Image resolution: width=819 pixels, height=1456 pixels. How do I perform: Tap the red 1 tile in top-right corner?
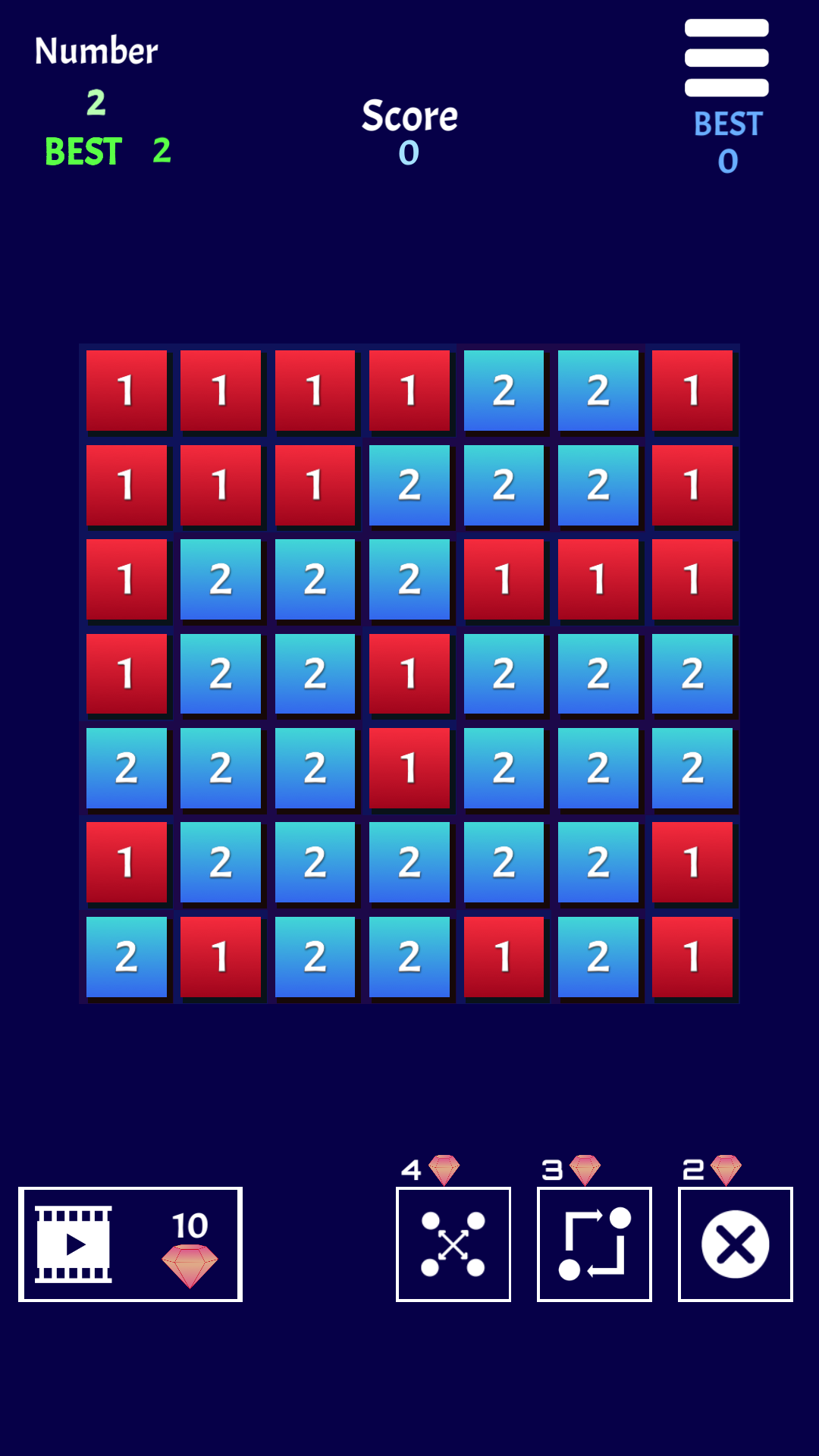click(x=692, y=391)
